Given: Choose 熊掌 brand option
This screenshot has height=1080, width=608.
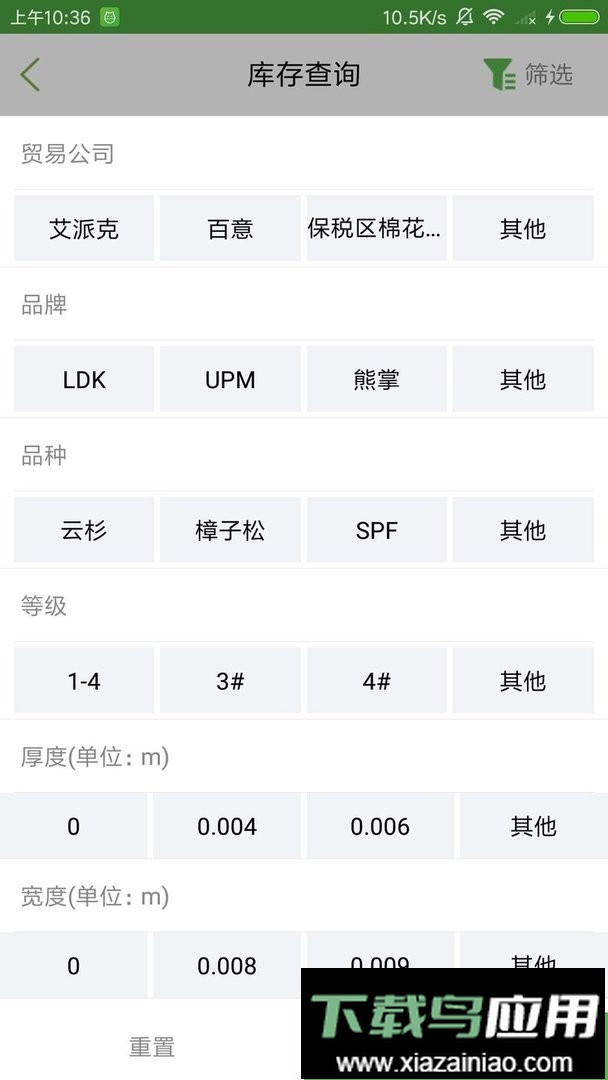Looking at the screenshot, I should pyautogui.click(x=376, y=379).
